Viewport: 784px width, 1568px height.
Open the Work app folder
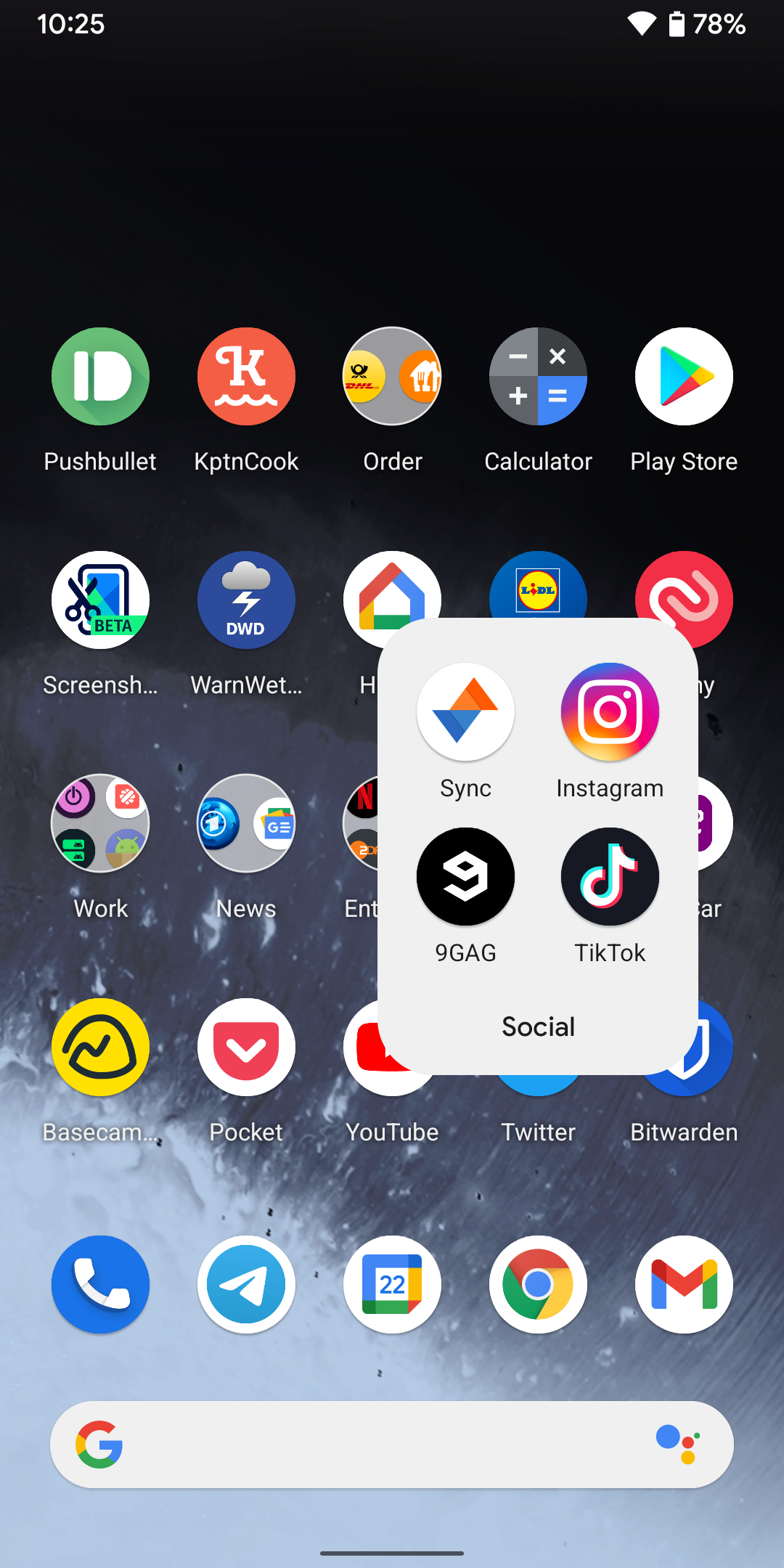100,822
